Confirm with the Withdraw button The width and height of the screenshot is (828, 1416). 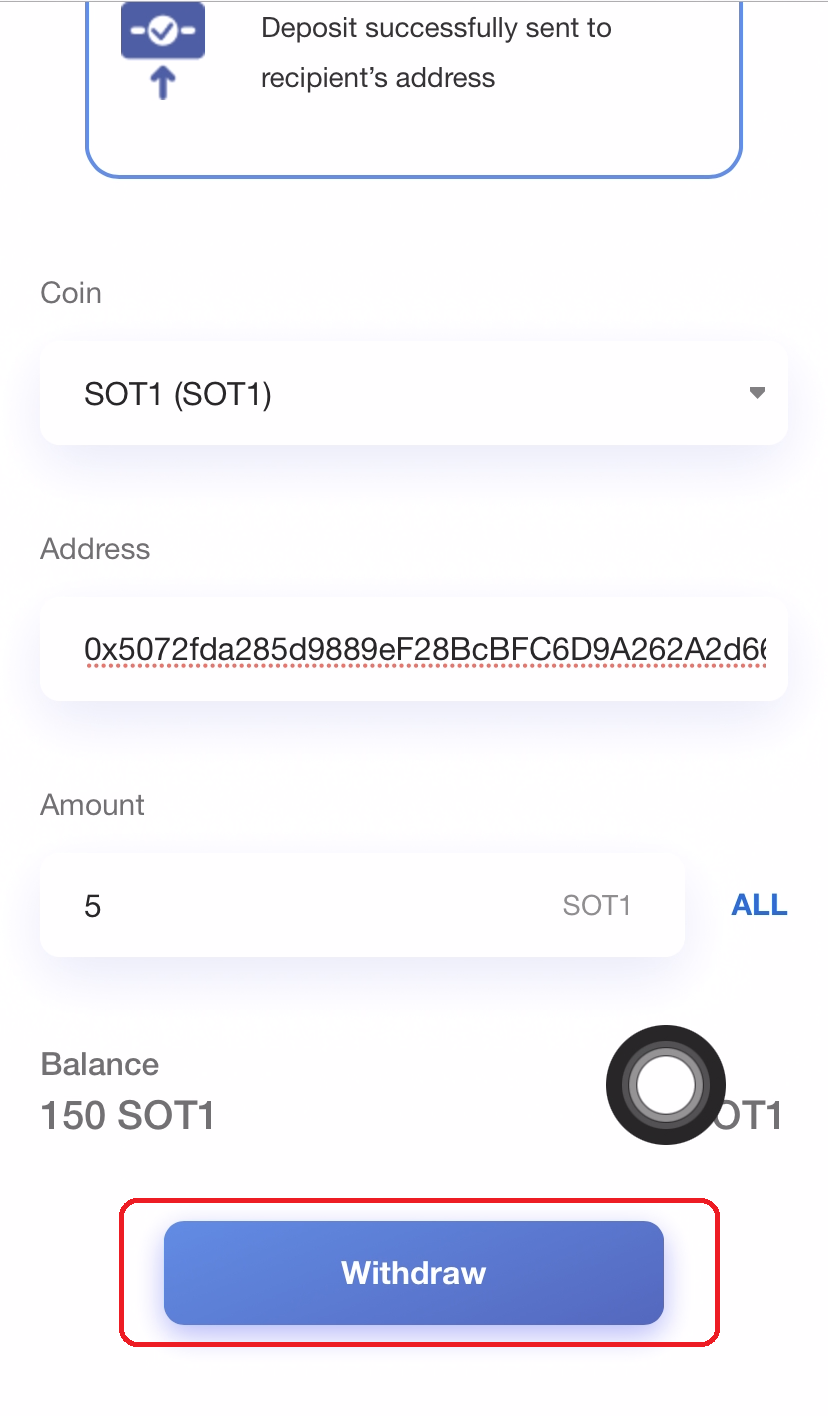[x=413, y=1272]
